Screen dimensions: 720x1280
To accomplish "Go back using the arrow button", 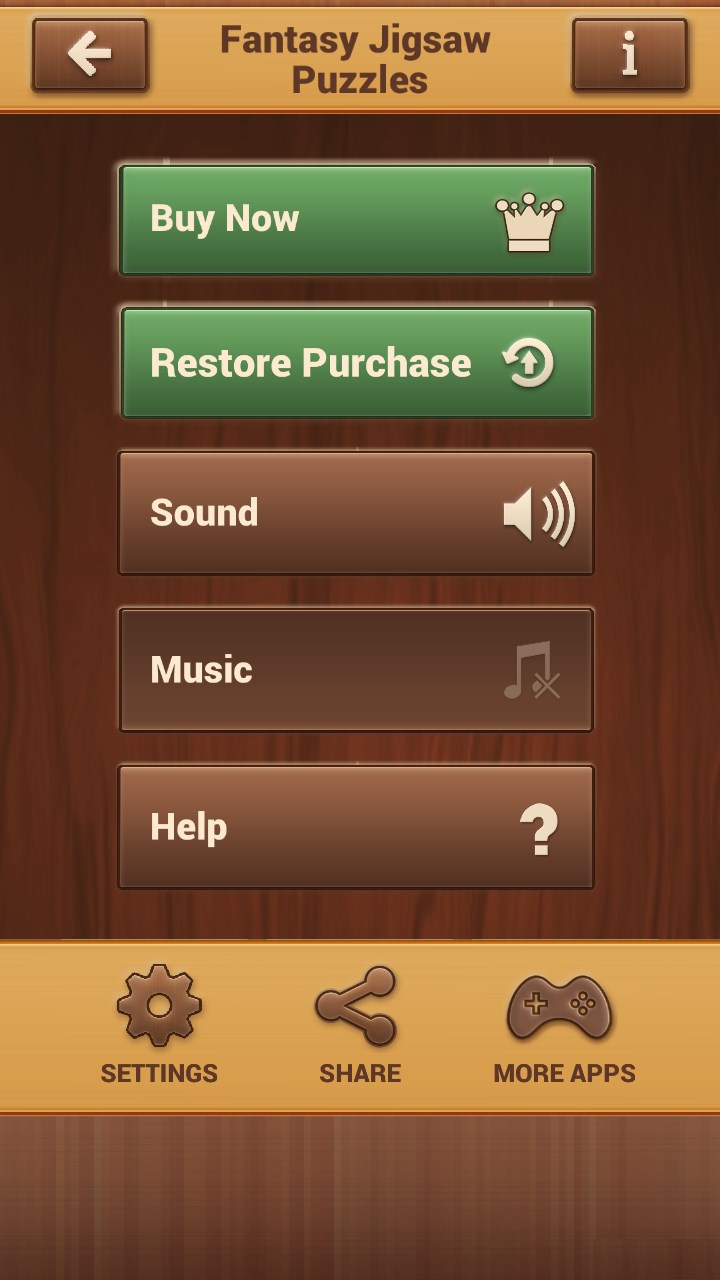I will pos(90,55).
